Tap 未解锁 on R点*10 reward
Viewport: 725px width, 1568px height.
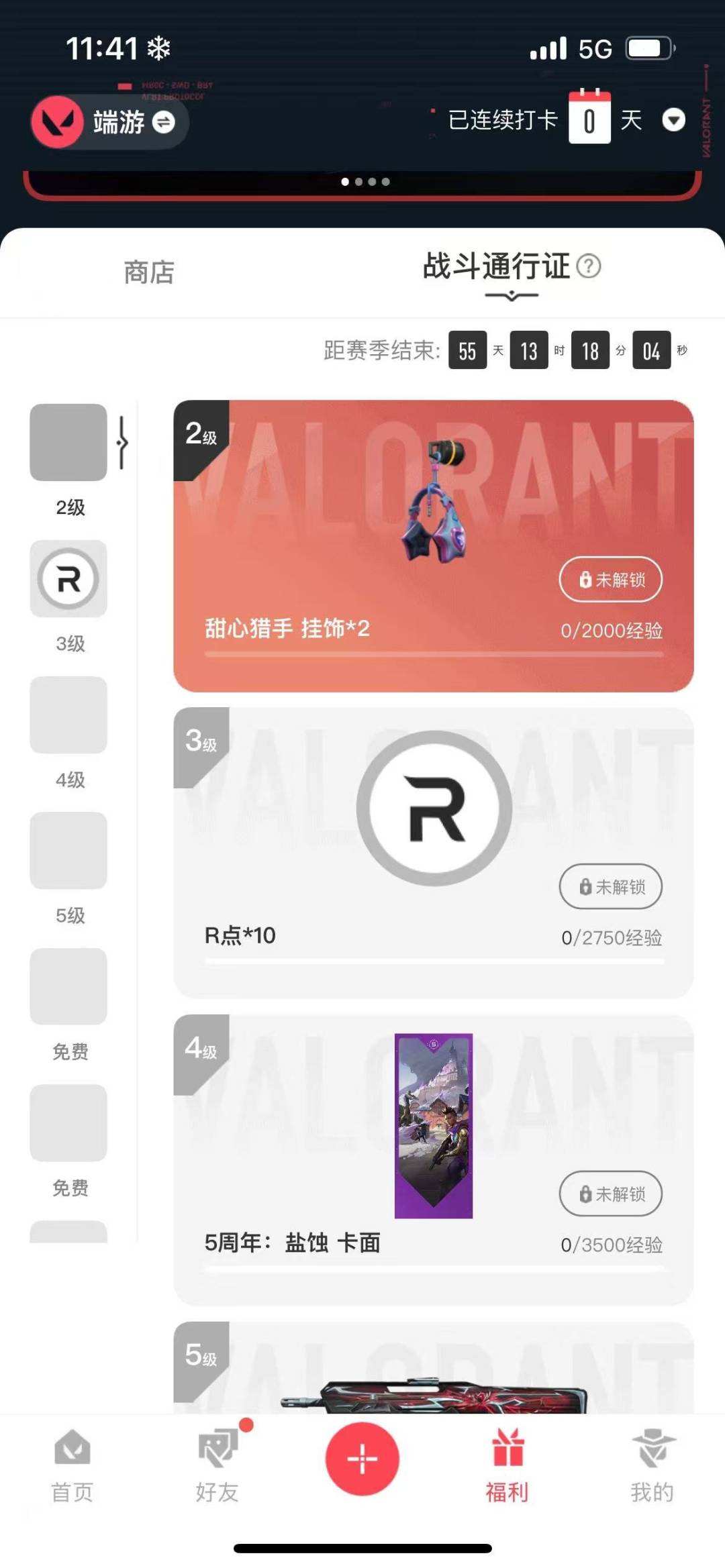[610, 886]
